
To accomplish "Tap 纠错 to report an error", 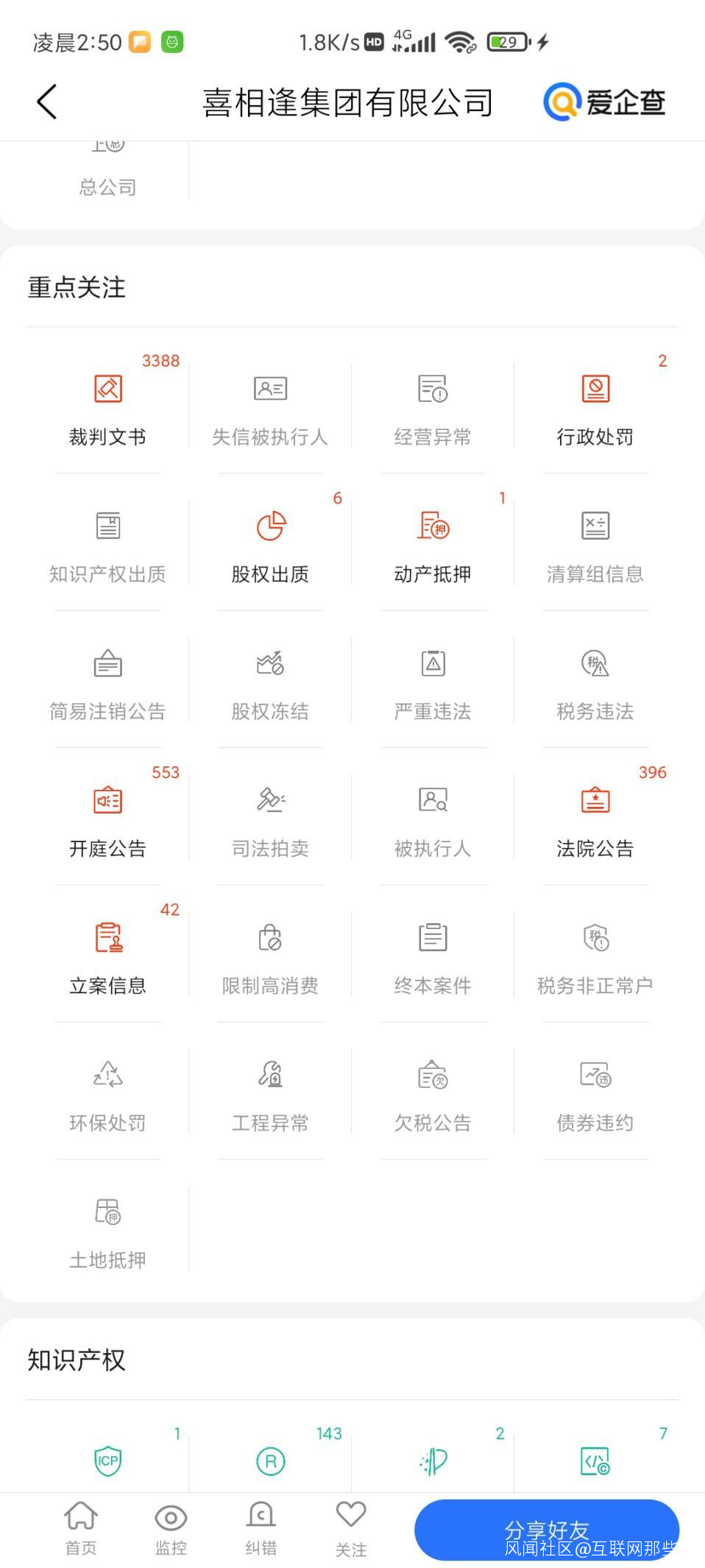I will click(261, 1528).
